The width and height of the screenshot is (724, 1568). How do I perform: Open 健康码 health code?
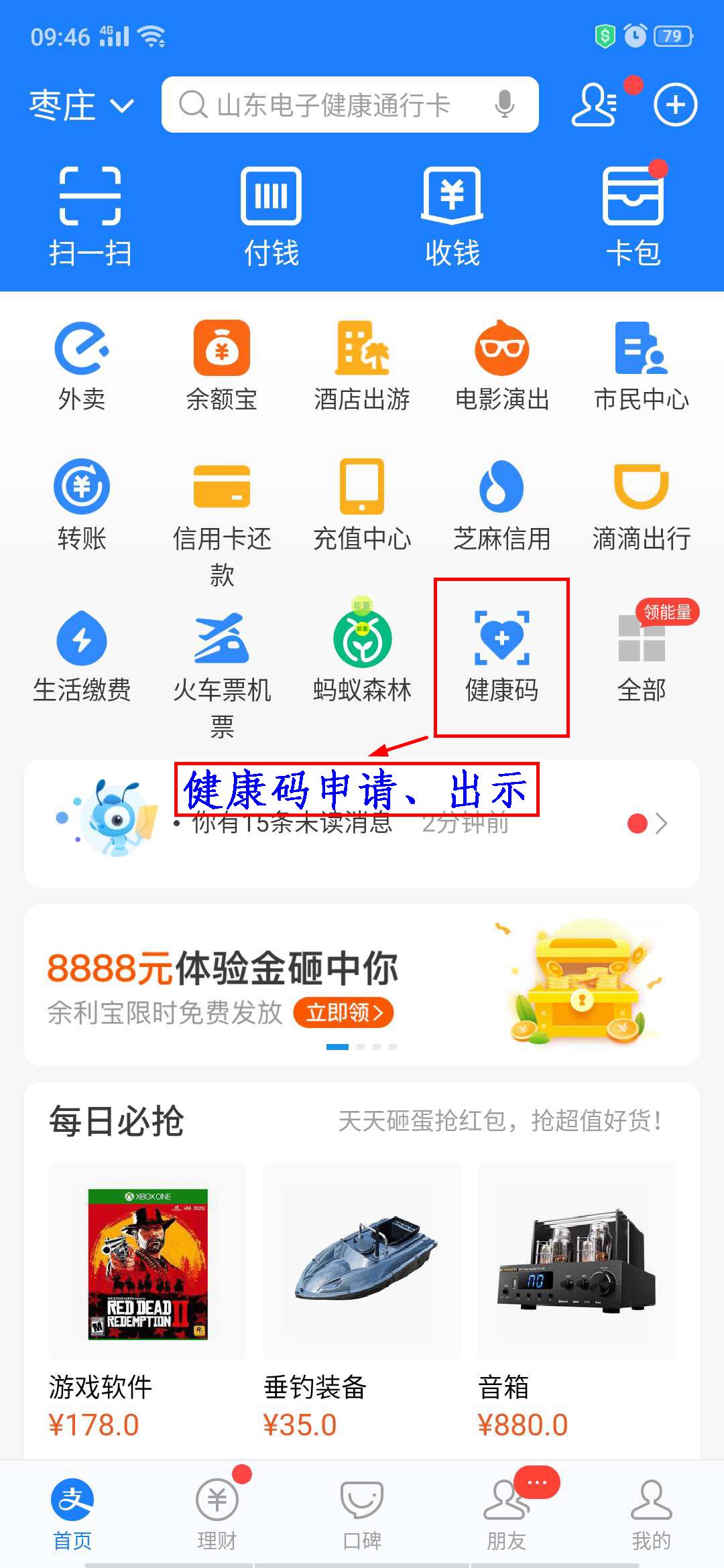(x=501, y=657)
